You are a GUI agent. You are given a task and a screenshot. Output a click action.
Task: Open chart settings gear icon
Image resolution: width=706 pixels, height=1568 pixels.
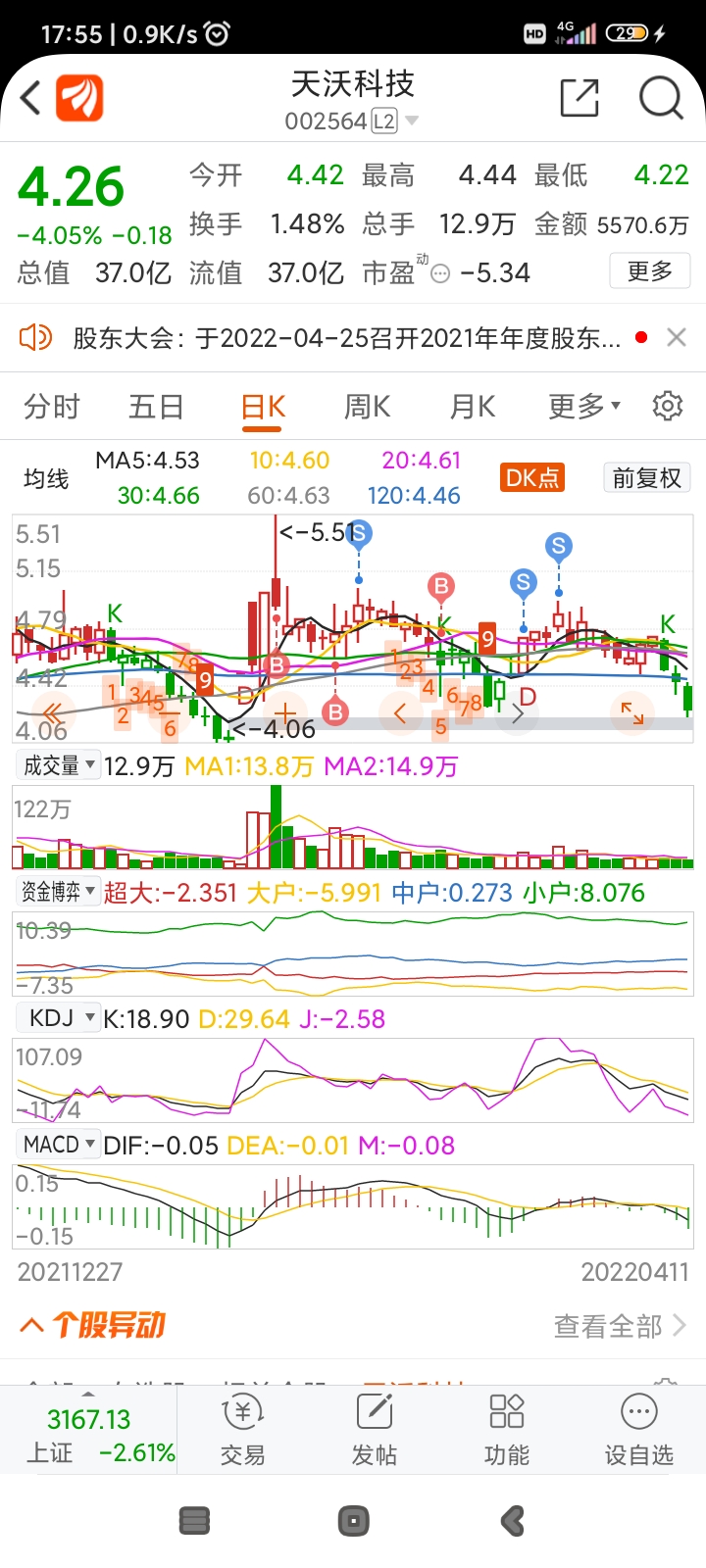pyautogui.click(x=668, y=406)
